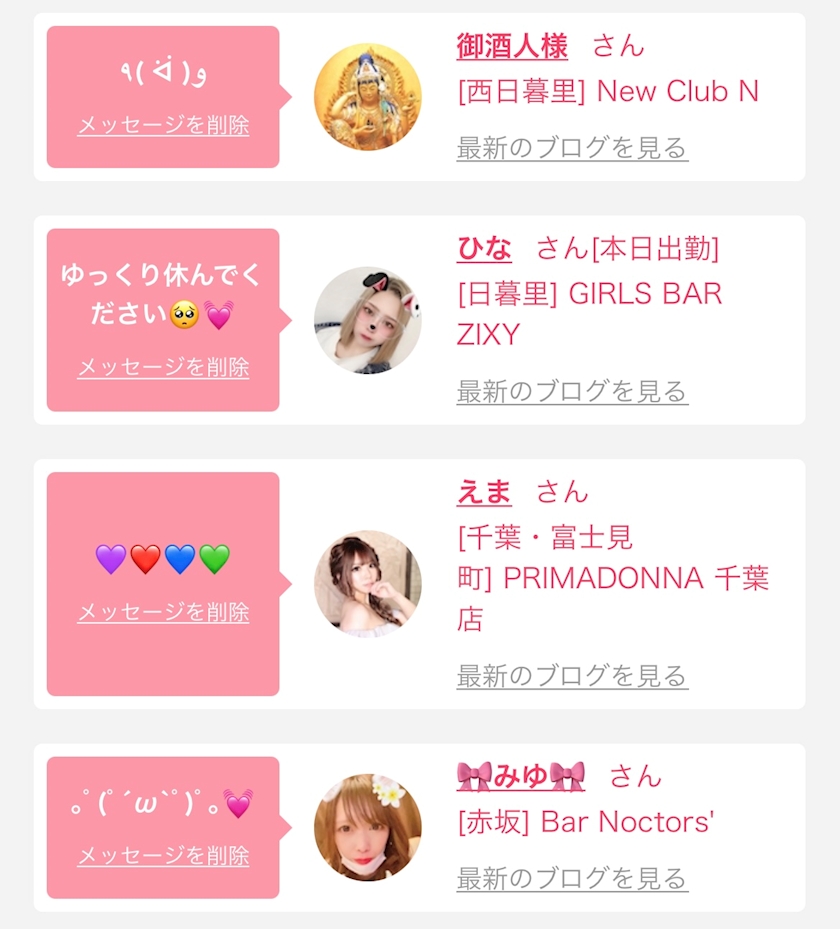Delete the message sent to 御酒人様

(163, 125)
